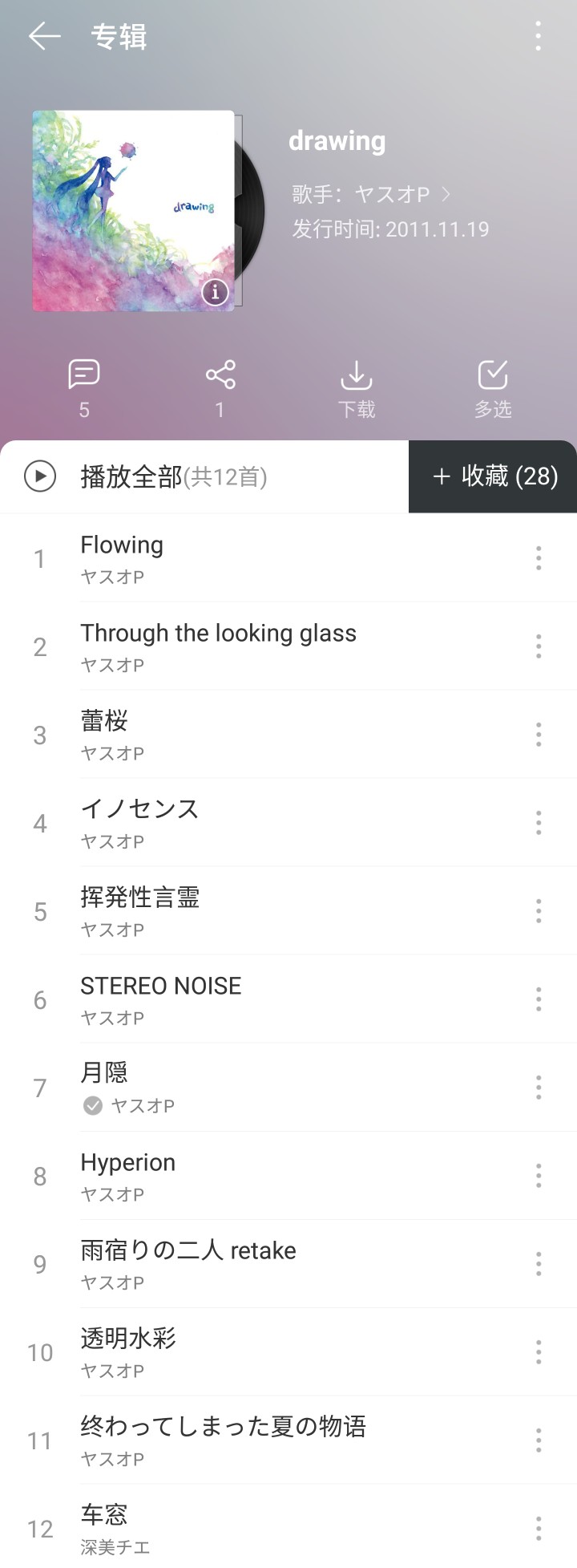
Task: Add album to favorites (收藏)
Action: click(x=494, y=476)
